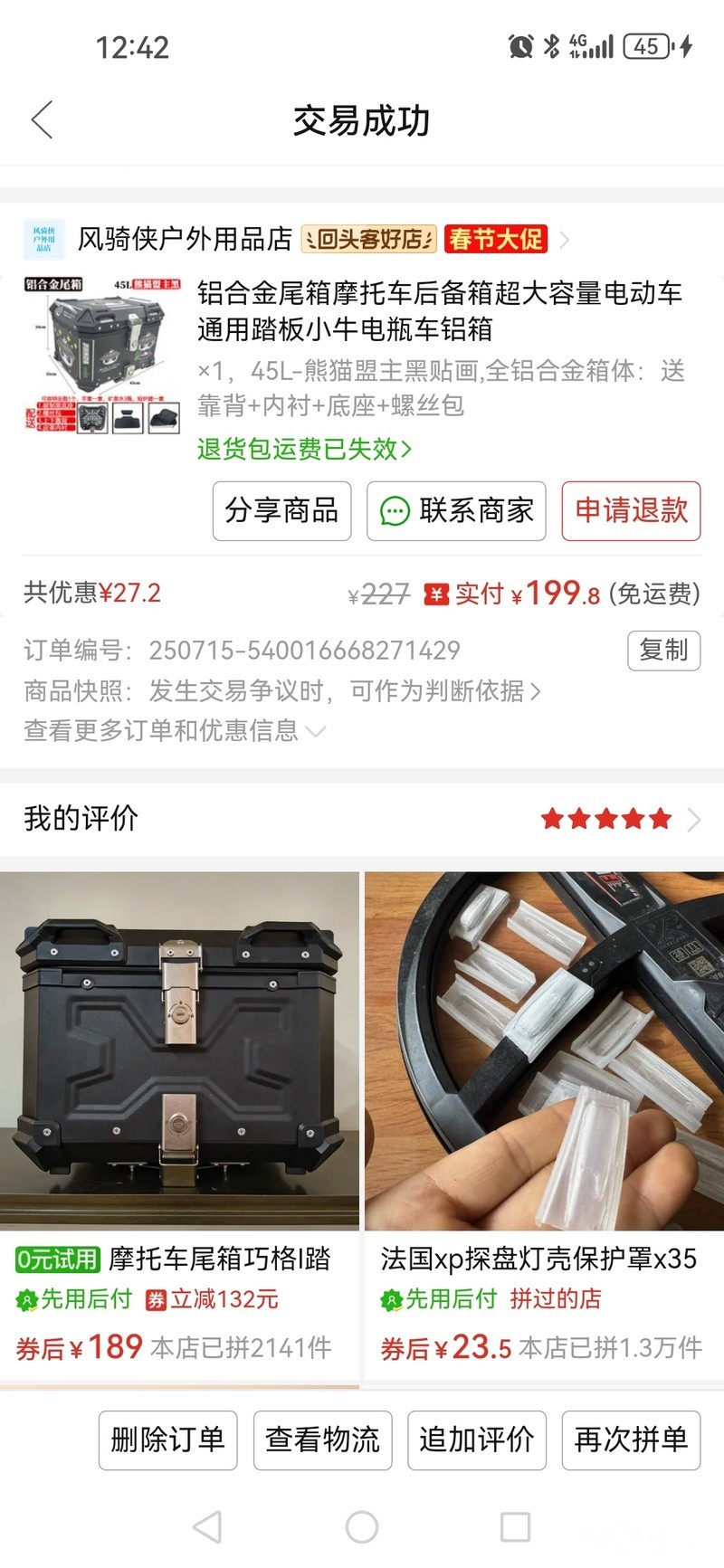Open the 铝合金尾箱 product thumbnail
Viewport: 724px width, 1568px height.
pos(103,355)
